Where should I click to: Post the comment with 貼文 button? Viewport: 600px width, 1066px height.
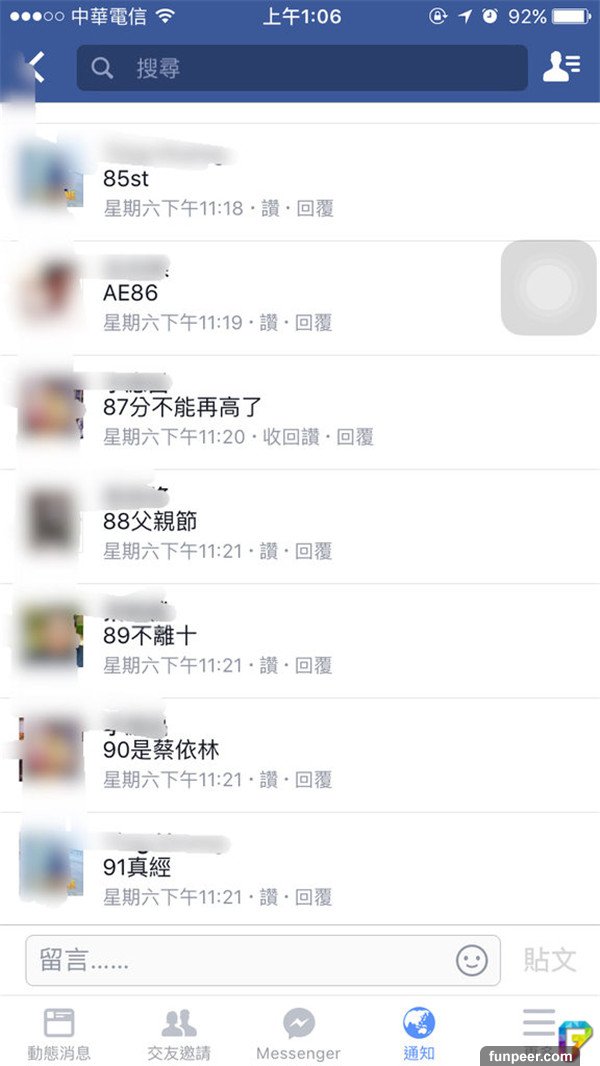point(550,961)
